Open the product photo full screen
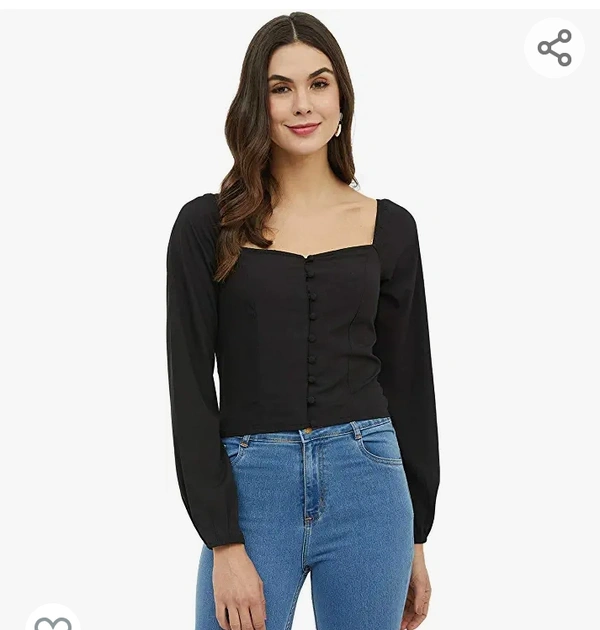 click(x=300, y=330)
